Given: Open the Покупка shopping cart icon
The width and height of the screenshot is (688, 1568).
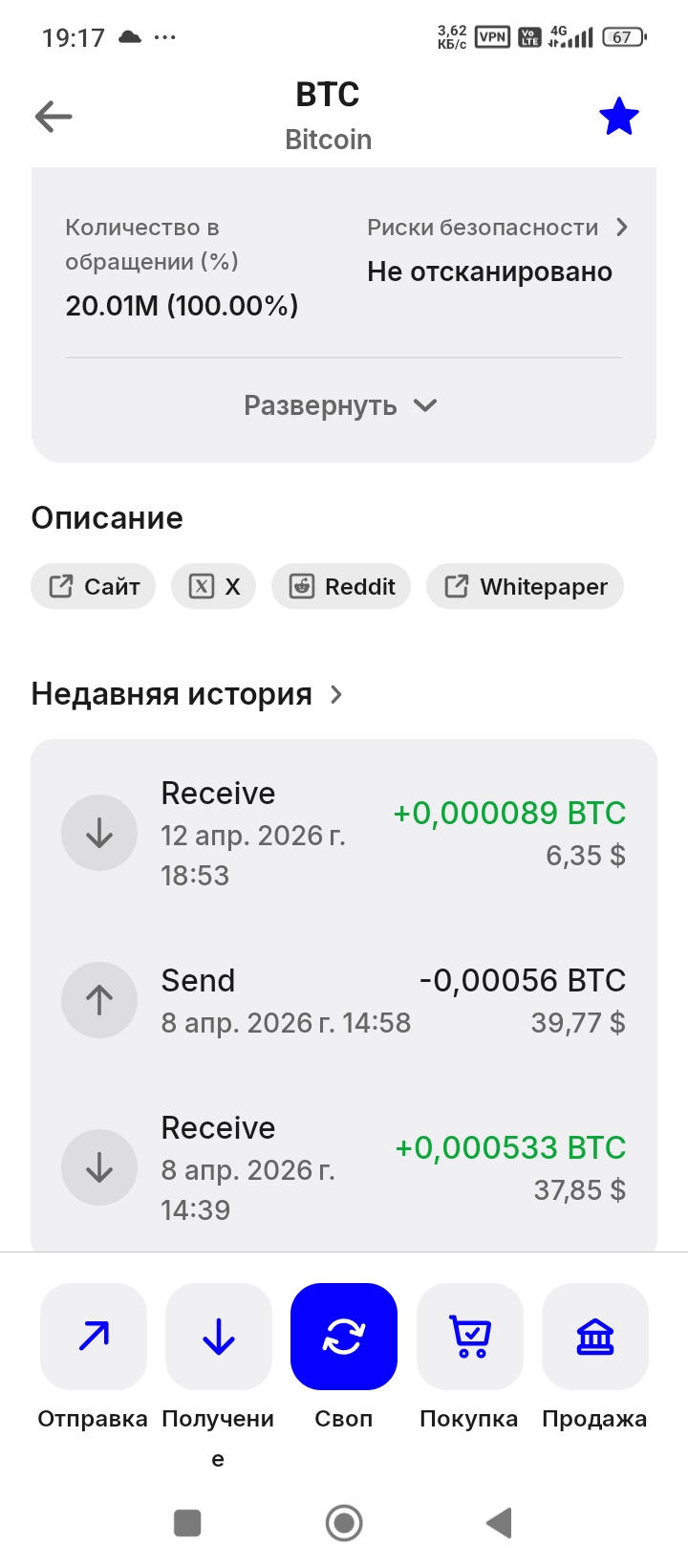Looking at the screenshot, I should coord(469,1336).
